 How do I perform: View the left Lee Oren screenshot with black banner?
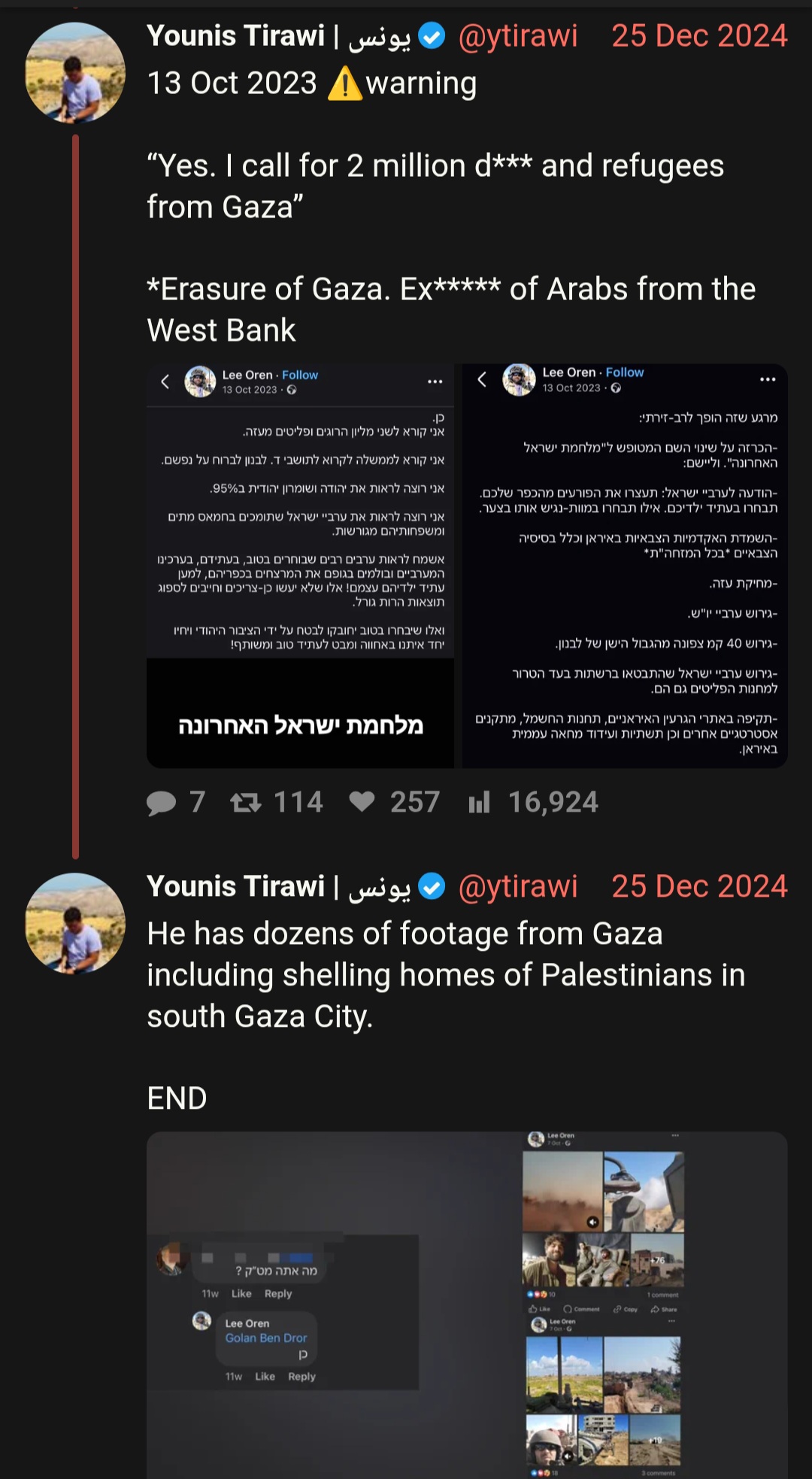(x=300, y=566)
